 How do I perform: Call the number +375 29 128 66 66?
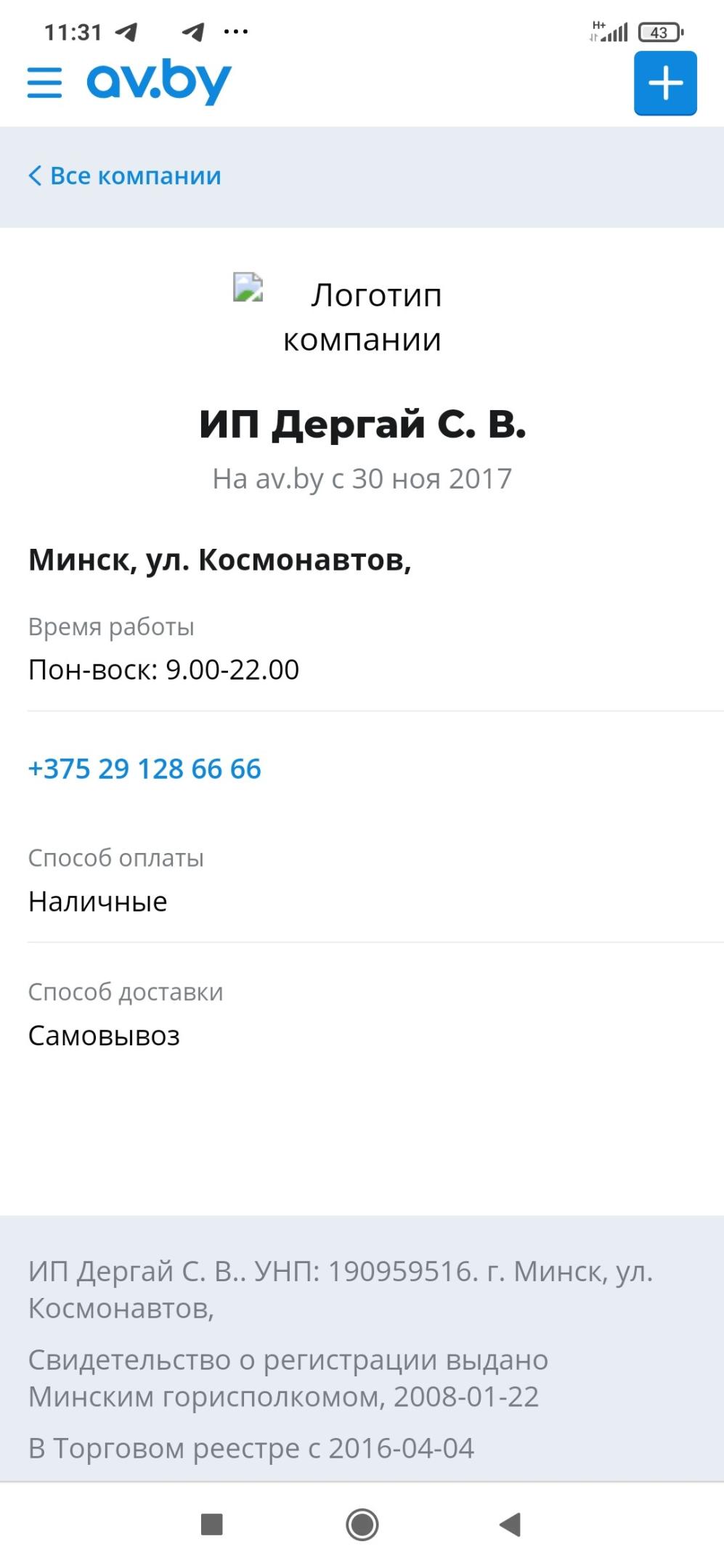(145, 769)
